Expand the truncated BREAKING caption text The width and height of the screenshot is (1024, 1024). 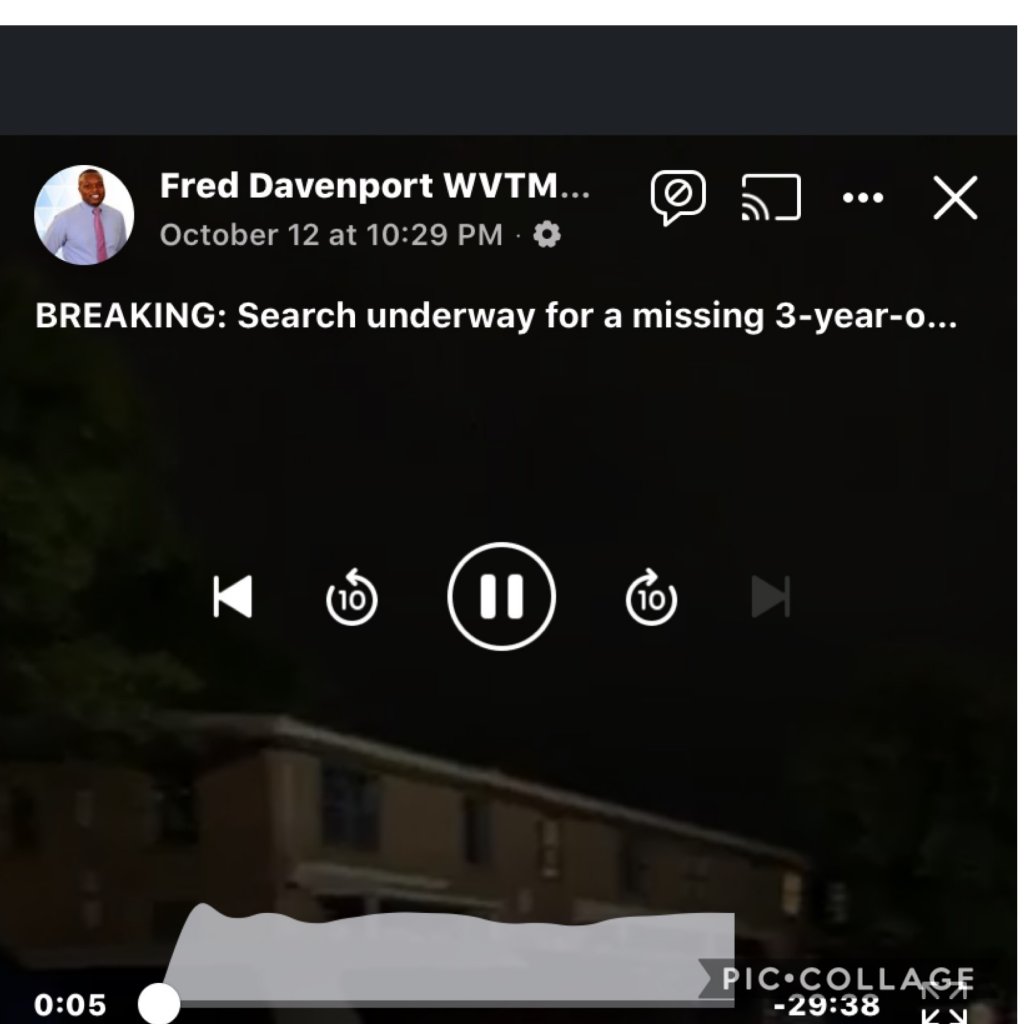[x=496, y=316]
